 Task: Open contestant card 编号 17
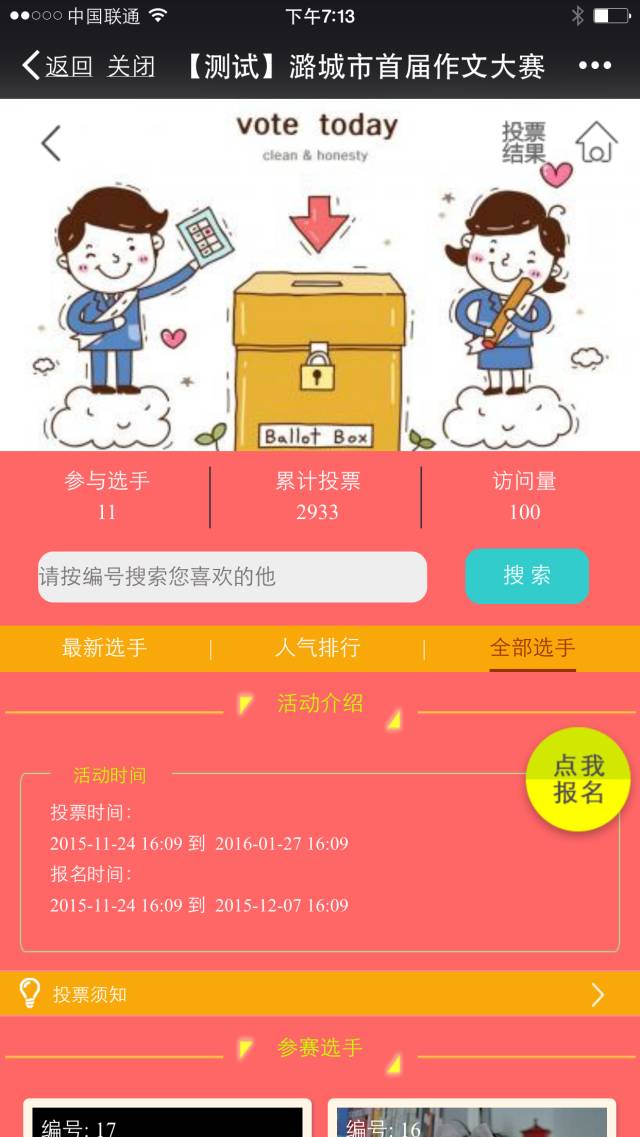pos(167,1118)
